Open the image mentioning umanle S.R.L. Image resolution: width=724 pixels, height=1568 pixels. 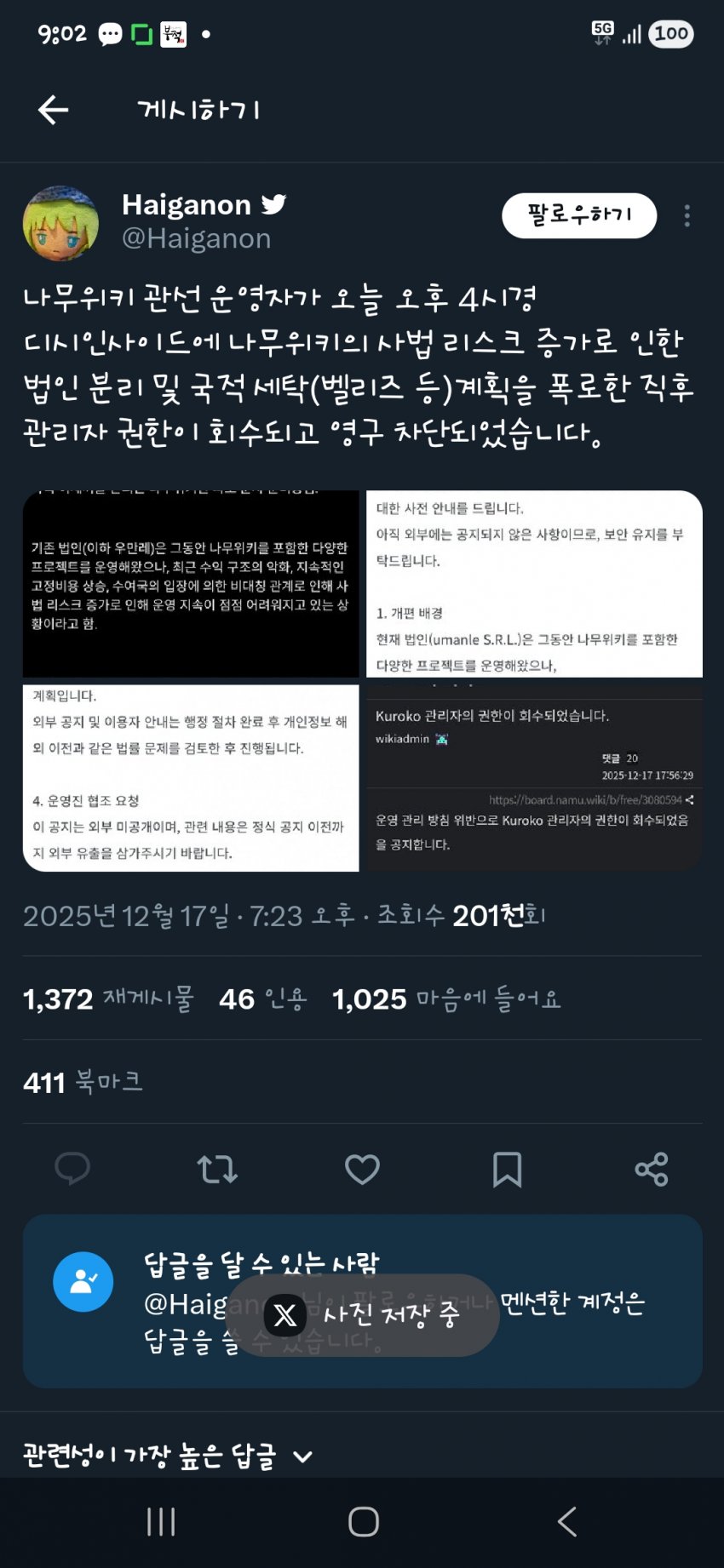[x=534, y=584]
